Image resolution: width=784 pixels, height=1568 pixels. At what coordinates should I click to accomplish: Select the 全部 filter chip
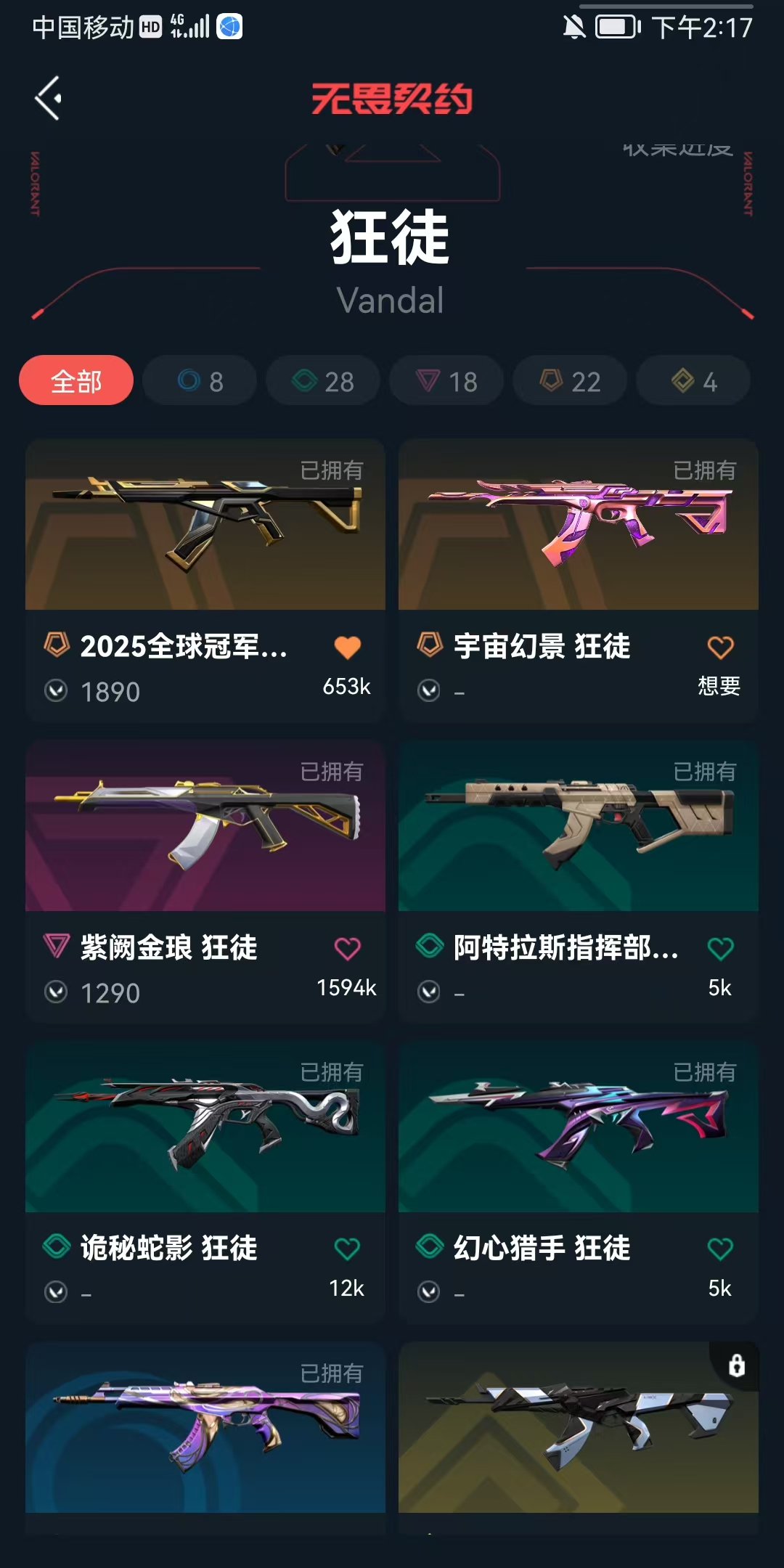tap(76, 380)
